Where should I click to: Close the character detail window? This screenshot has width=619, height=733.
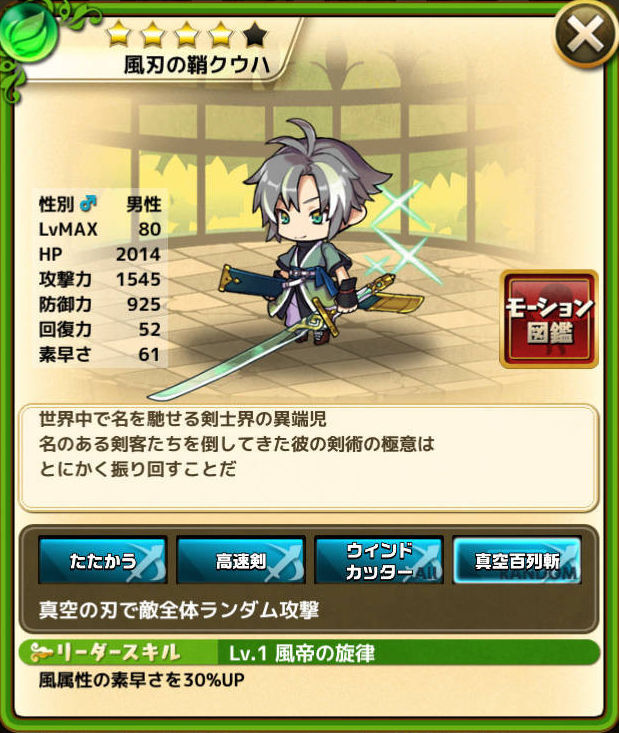[x=584, y=35]
